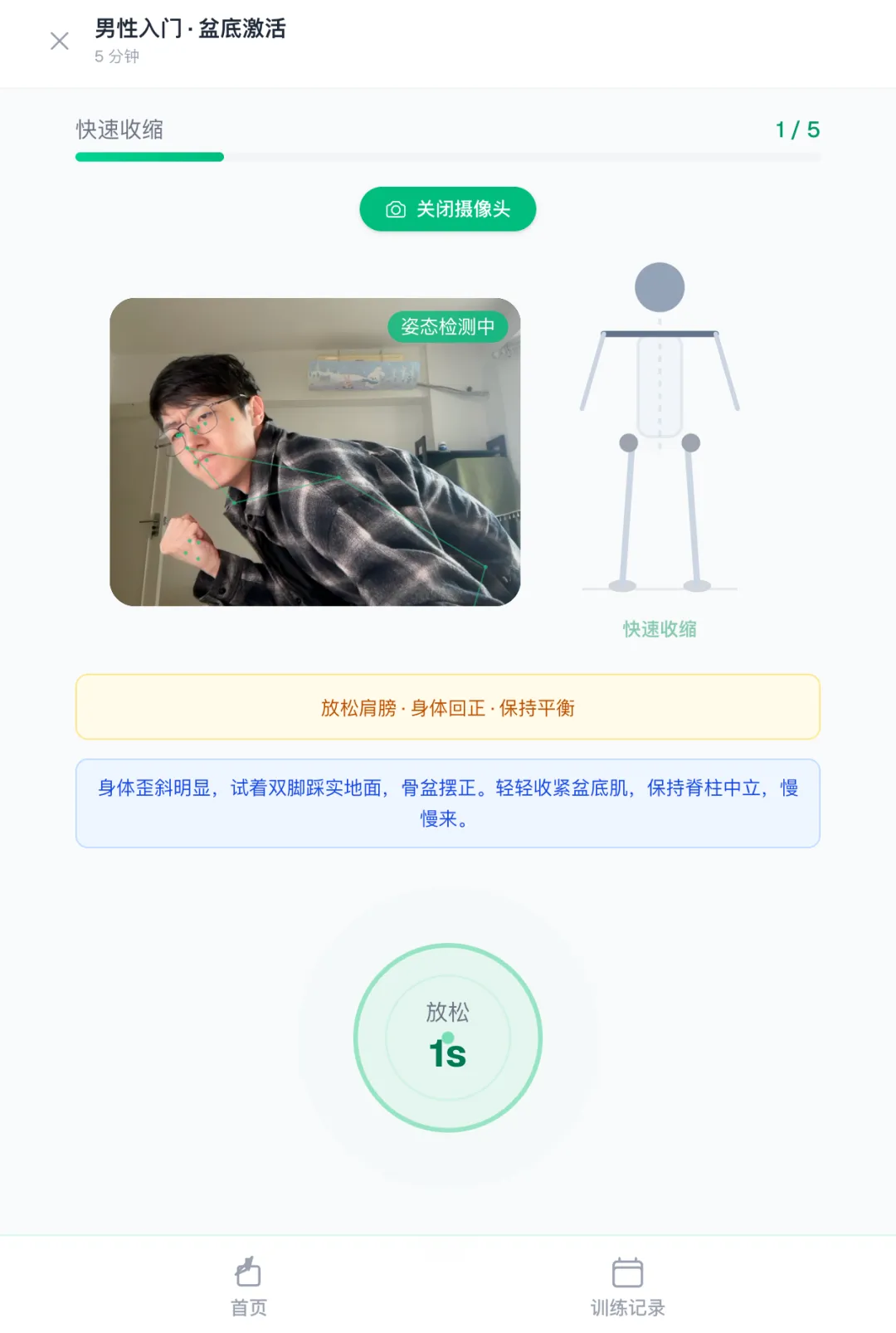Viewport: 896px width, 1333px height.
Task: Tap the 关闭摄像头 button
Action: point(447,209)
